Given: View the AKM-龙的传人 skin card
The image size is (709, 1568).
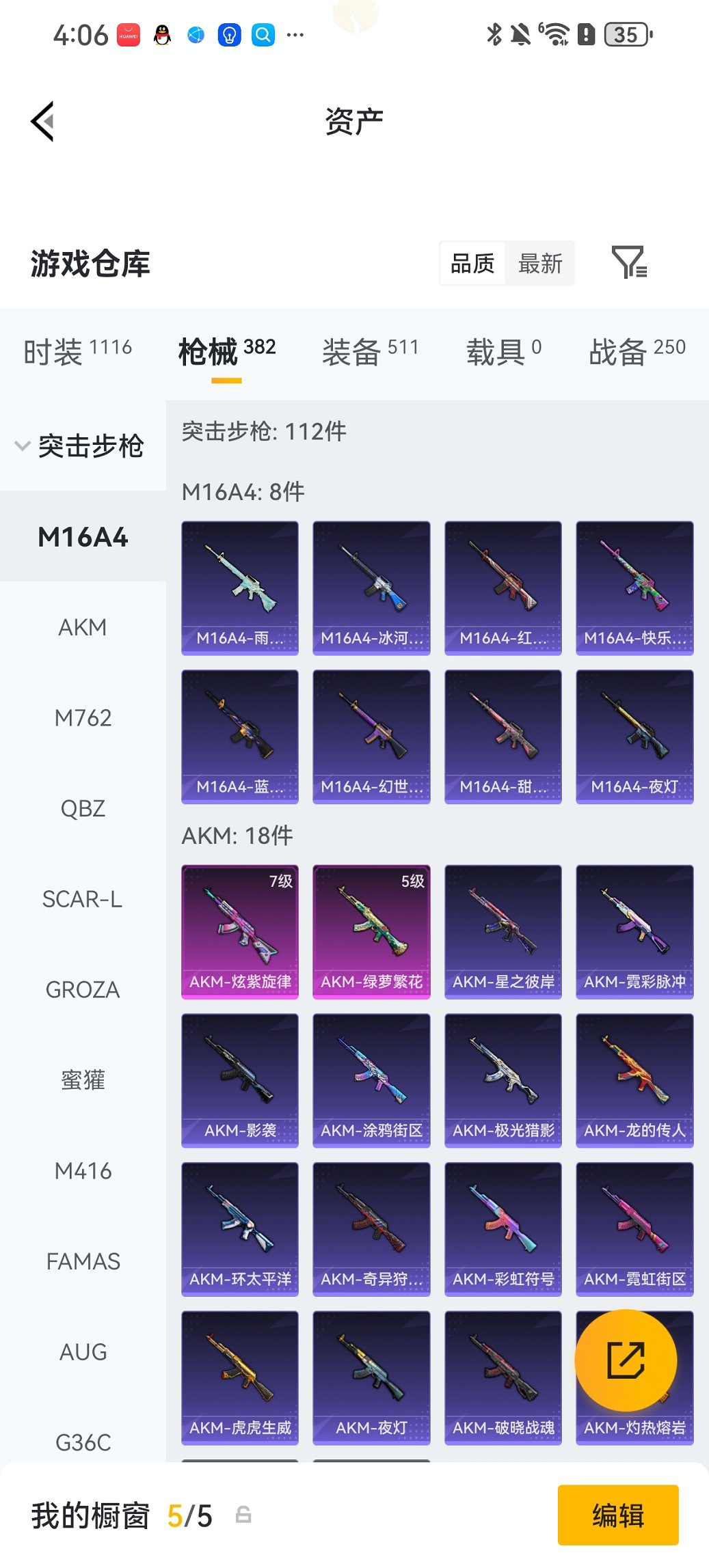Looking at the screenshot, I should click(x=634, y=1080).
